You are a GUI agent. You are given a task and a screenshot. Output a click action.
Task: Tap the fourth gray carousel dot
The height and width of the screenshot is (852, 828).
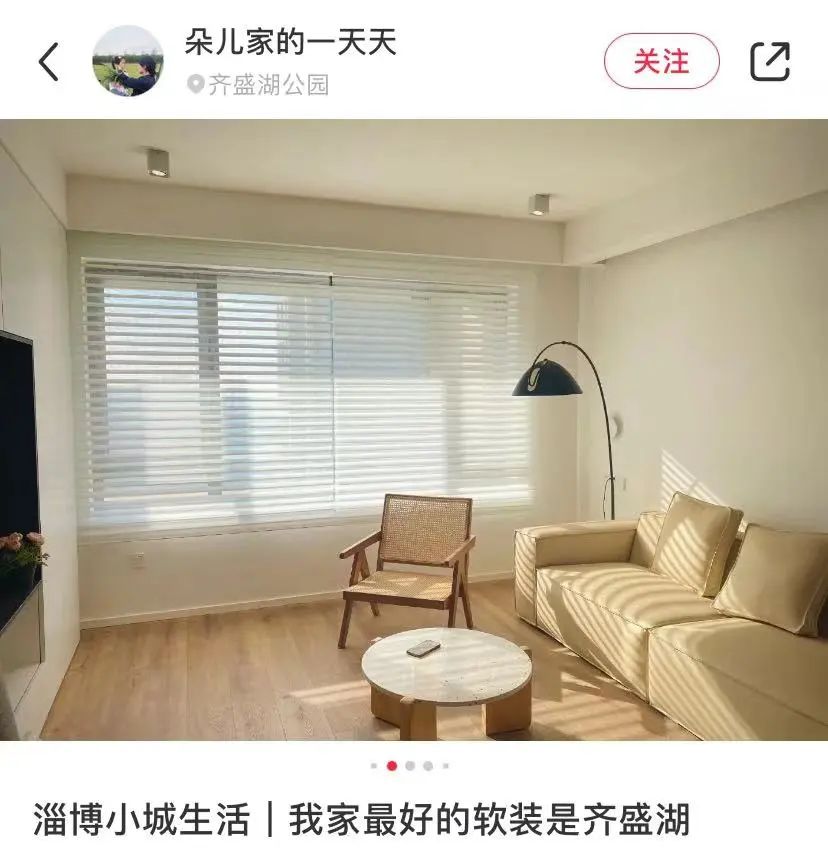tap(427, 765)
